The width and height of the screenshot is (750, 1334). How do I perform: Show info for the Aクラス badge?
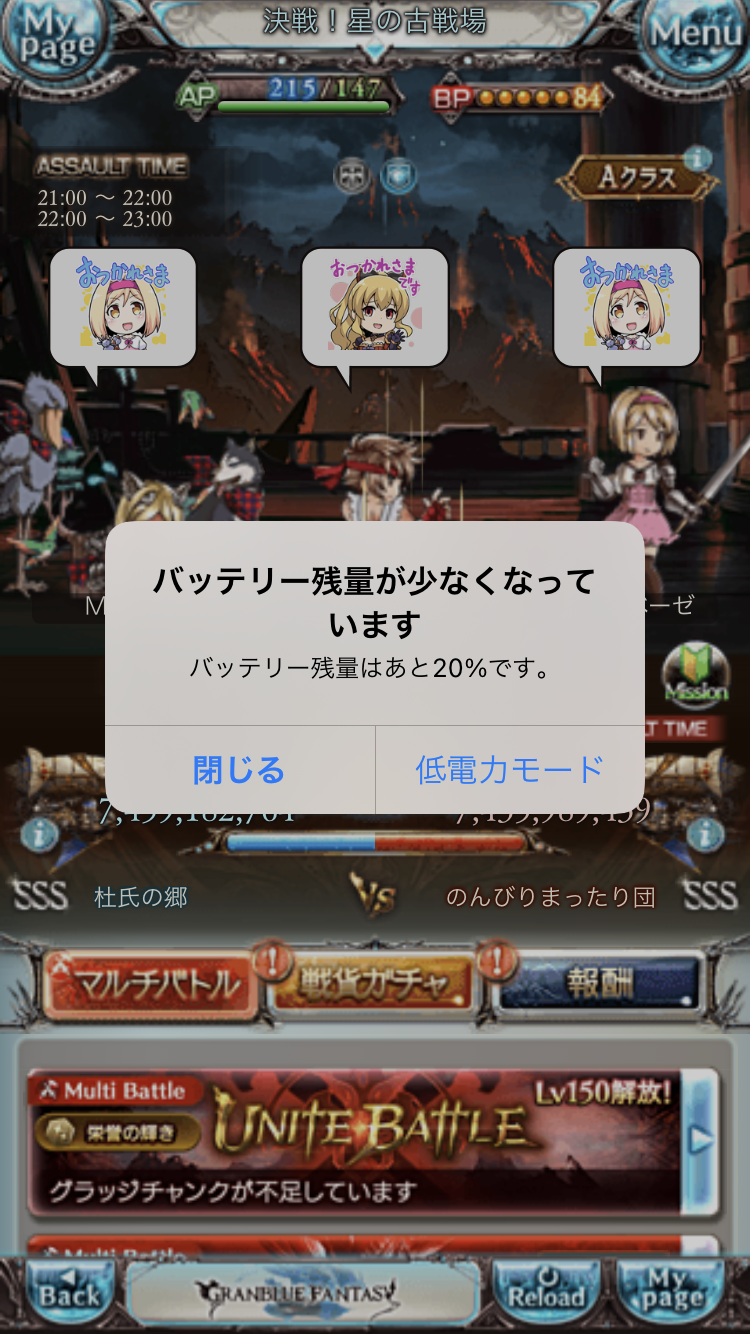(x=698, y=158)
